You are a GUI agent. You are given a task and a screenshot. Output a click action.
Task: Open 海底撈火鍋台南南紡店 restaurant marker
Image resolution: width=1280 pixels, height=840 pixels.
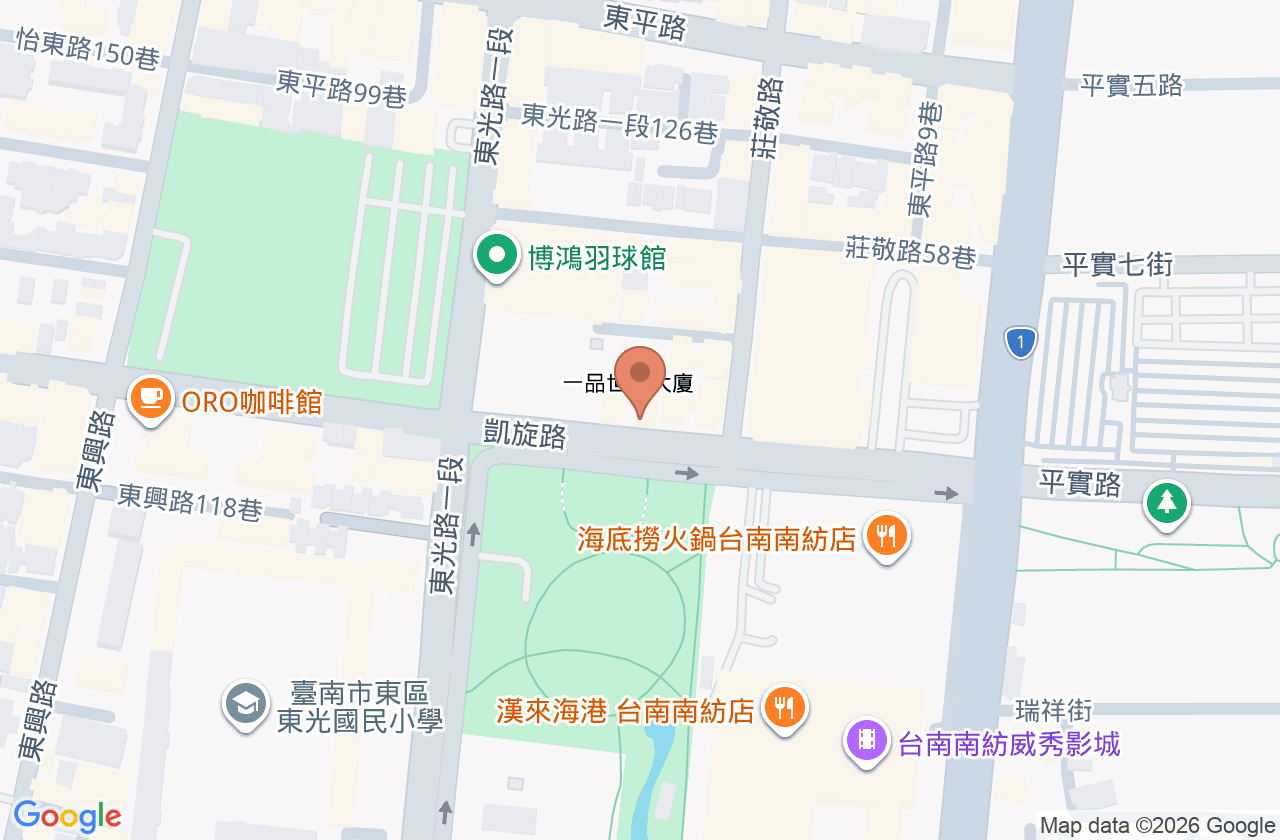pos(885,538)
